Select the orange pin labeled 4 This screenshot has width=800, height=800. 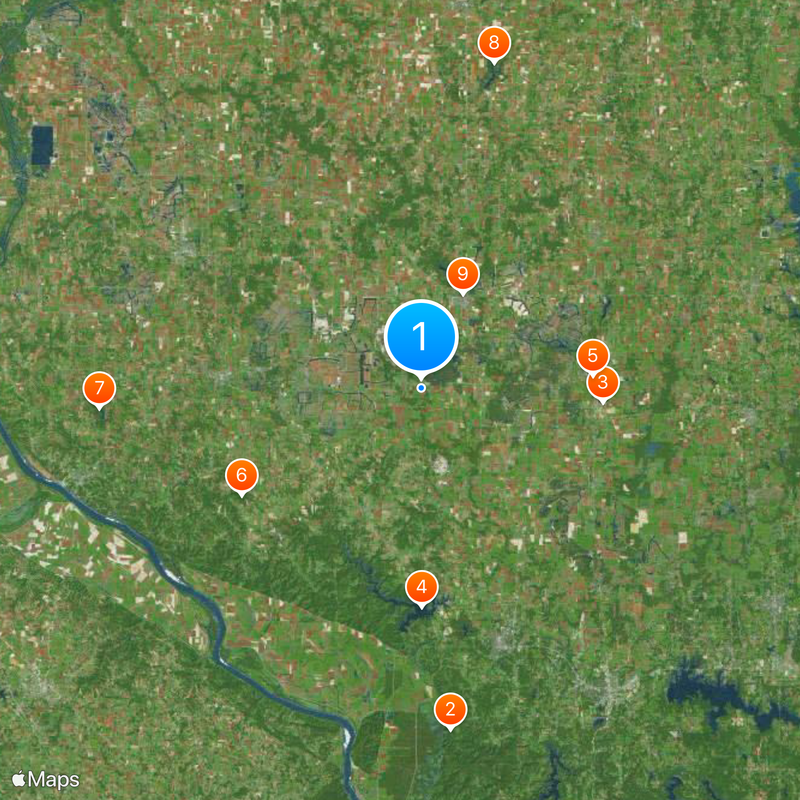coord(422,587)
